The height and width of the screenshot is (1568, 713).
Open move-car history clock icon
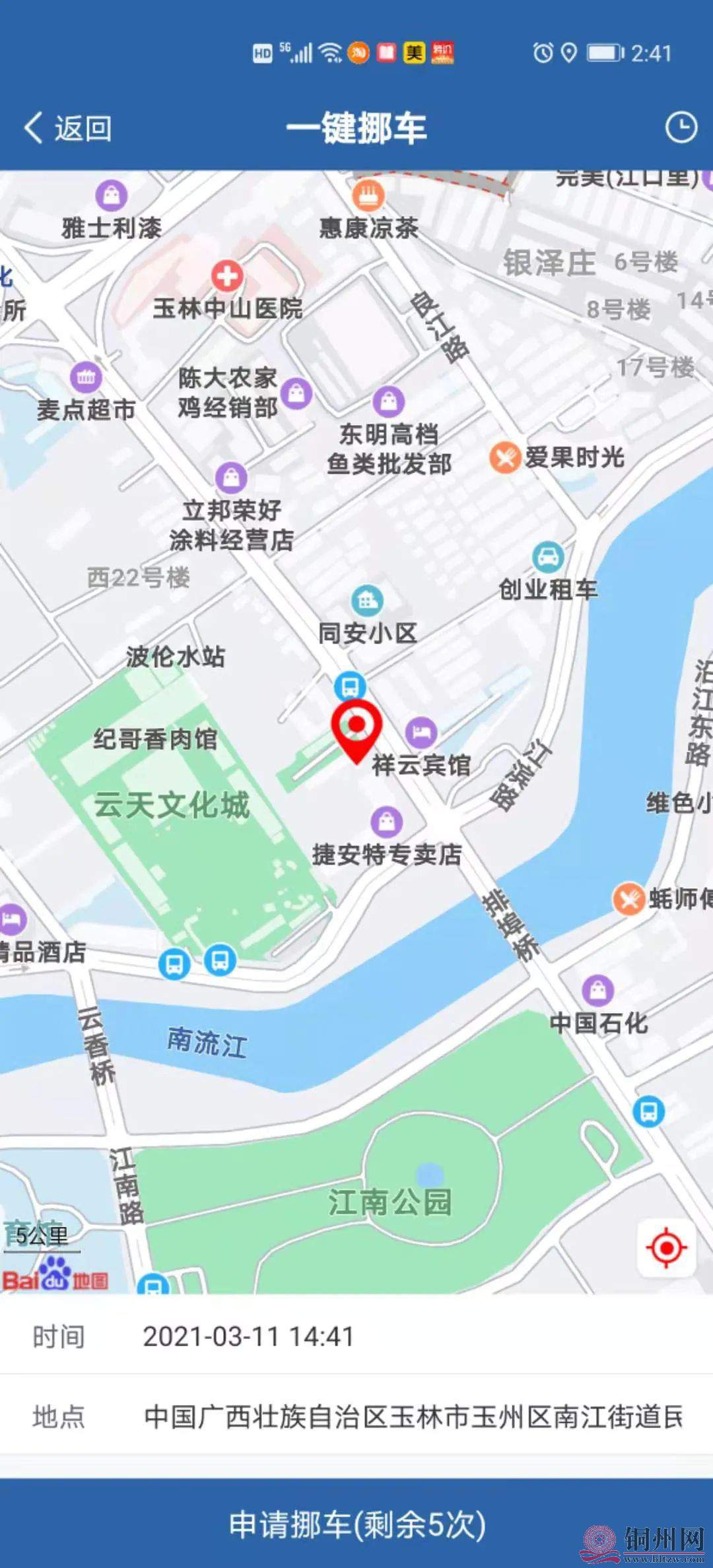pos(681,127)
